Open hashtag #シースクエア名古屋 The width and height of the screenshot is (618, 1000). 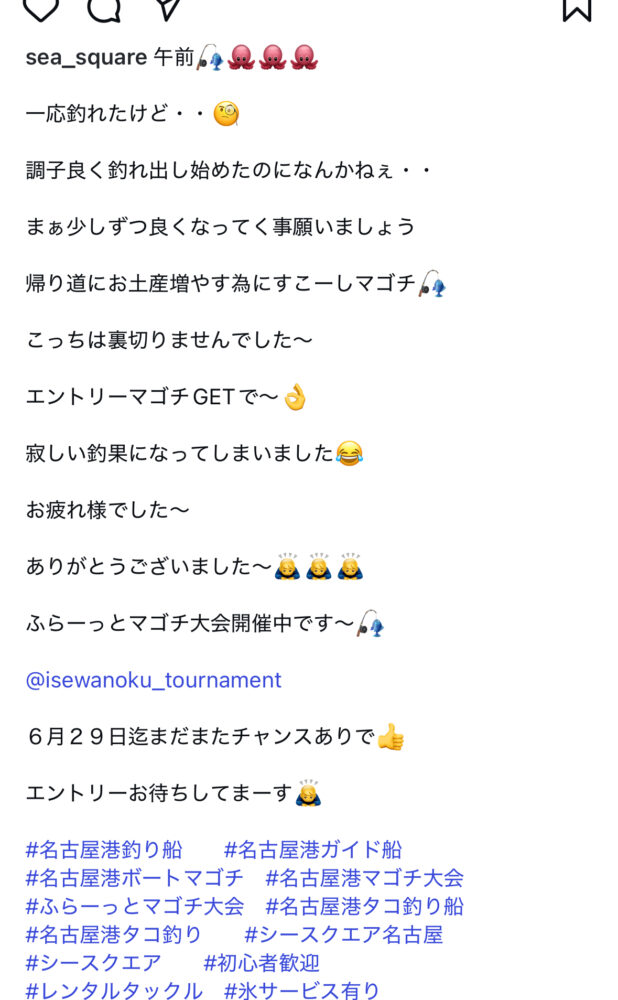click(x=343, y=934)
